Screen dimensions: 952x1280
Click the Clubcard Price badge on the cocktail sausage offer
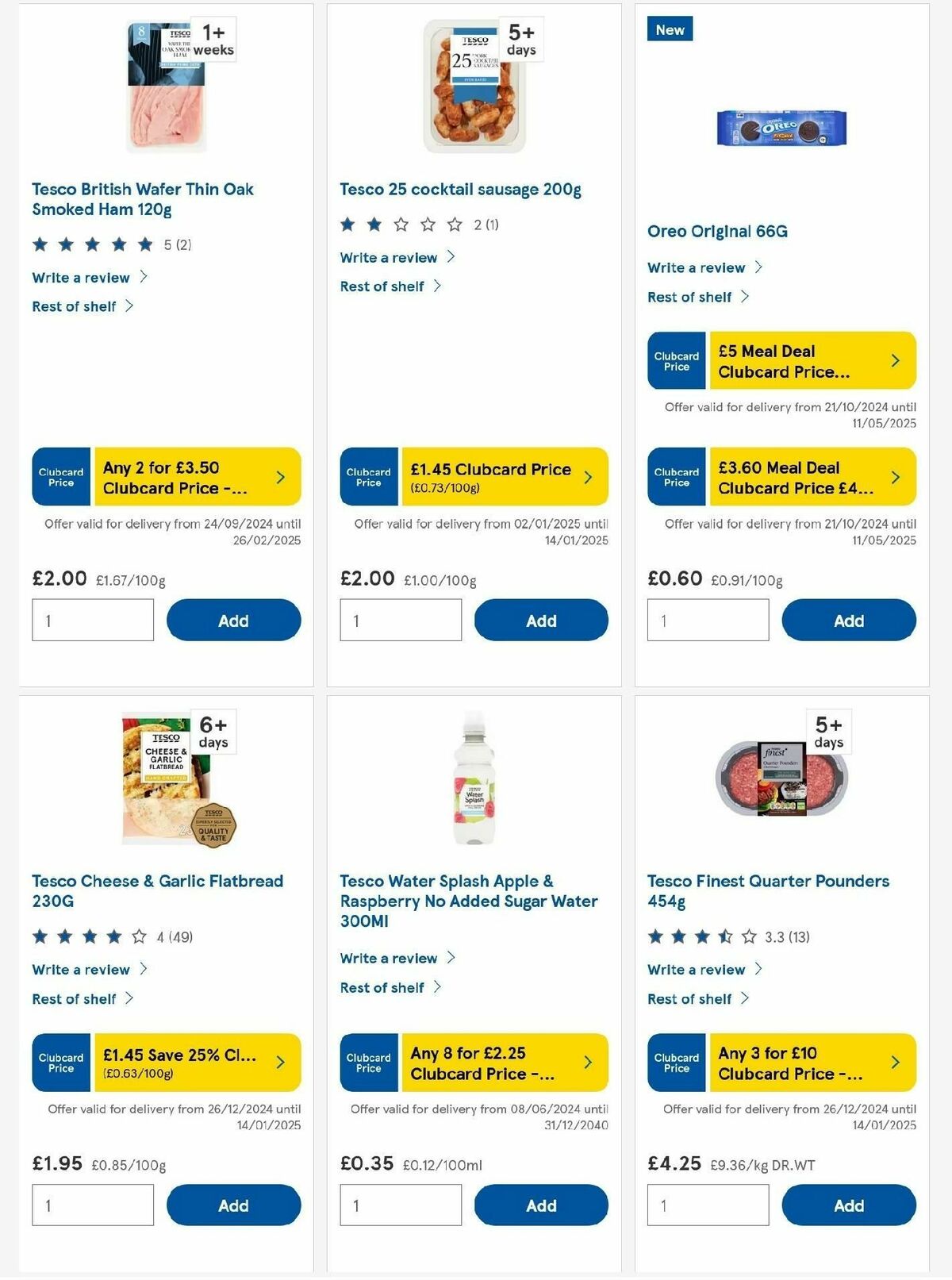tap(367, 476)
